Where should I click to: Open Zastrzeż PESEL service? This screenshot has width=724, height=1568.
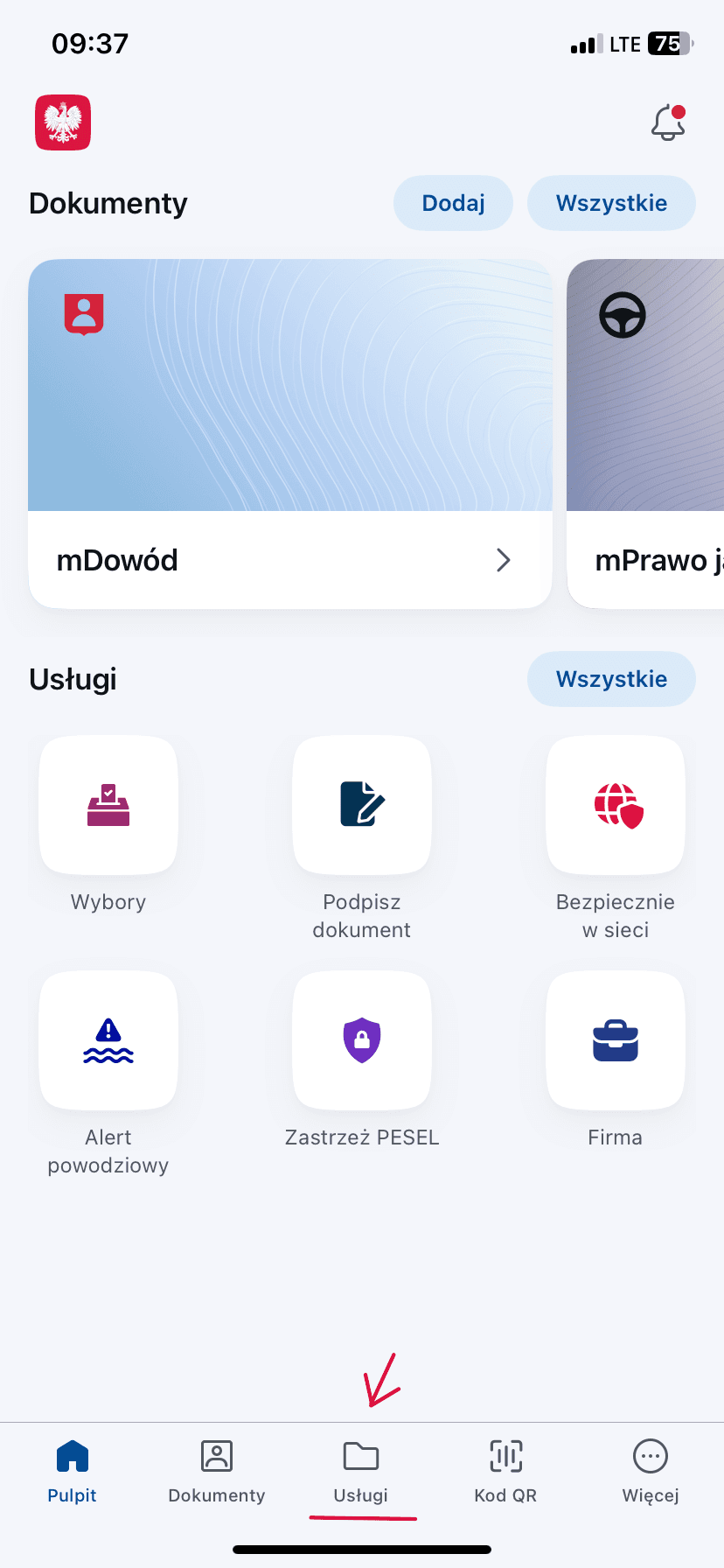point(362,1041)
